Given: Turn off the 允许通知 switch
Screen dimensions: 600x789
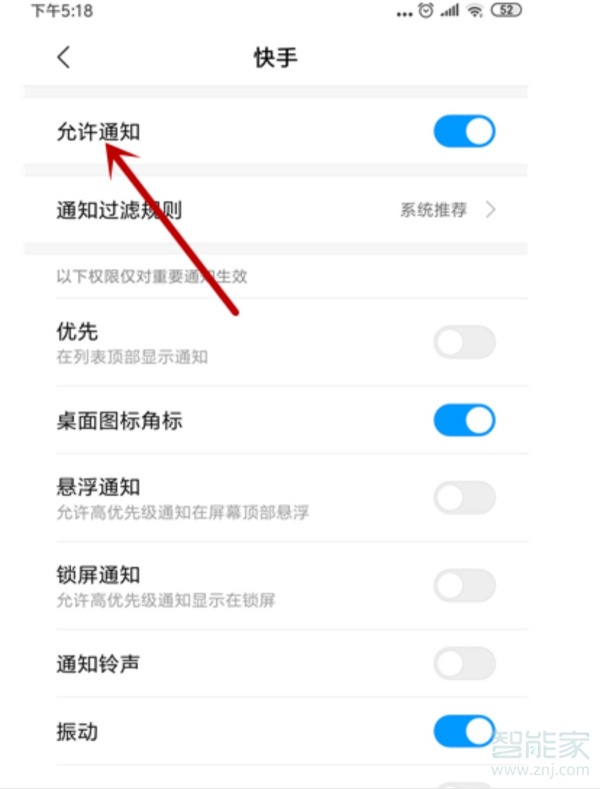Looking at the screenshot, I should coord(464,131).
